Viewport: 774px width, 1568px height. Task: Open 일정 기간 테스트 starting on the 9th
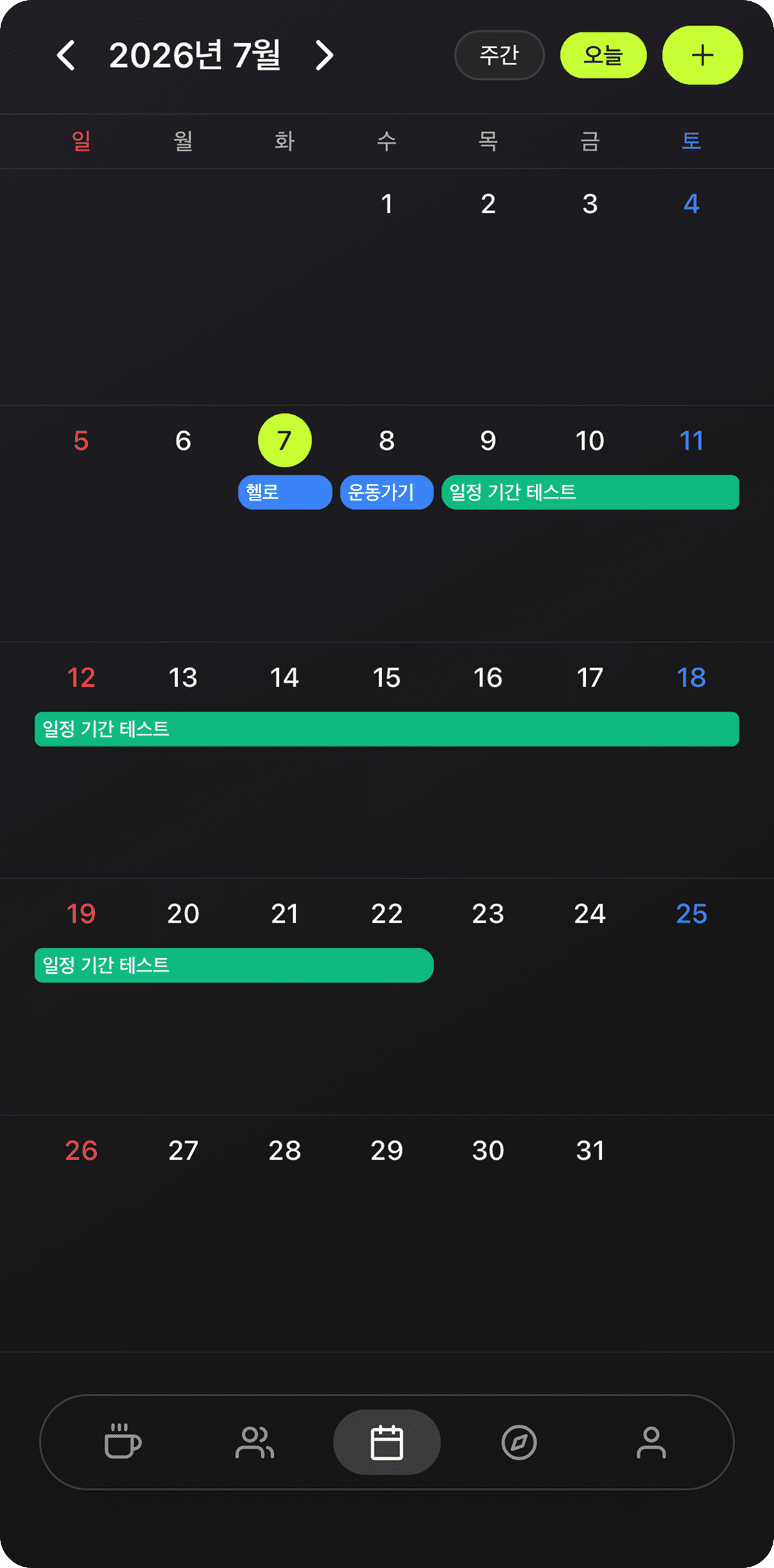[x=590, y=492]
